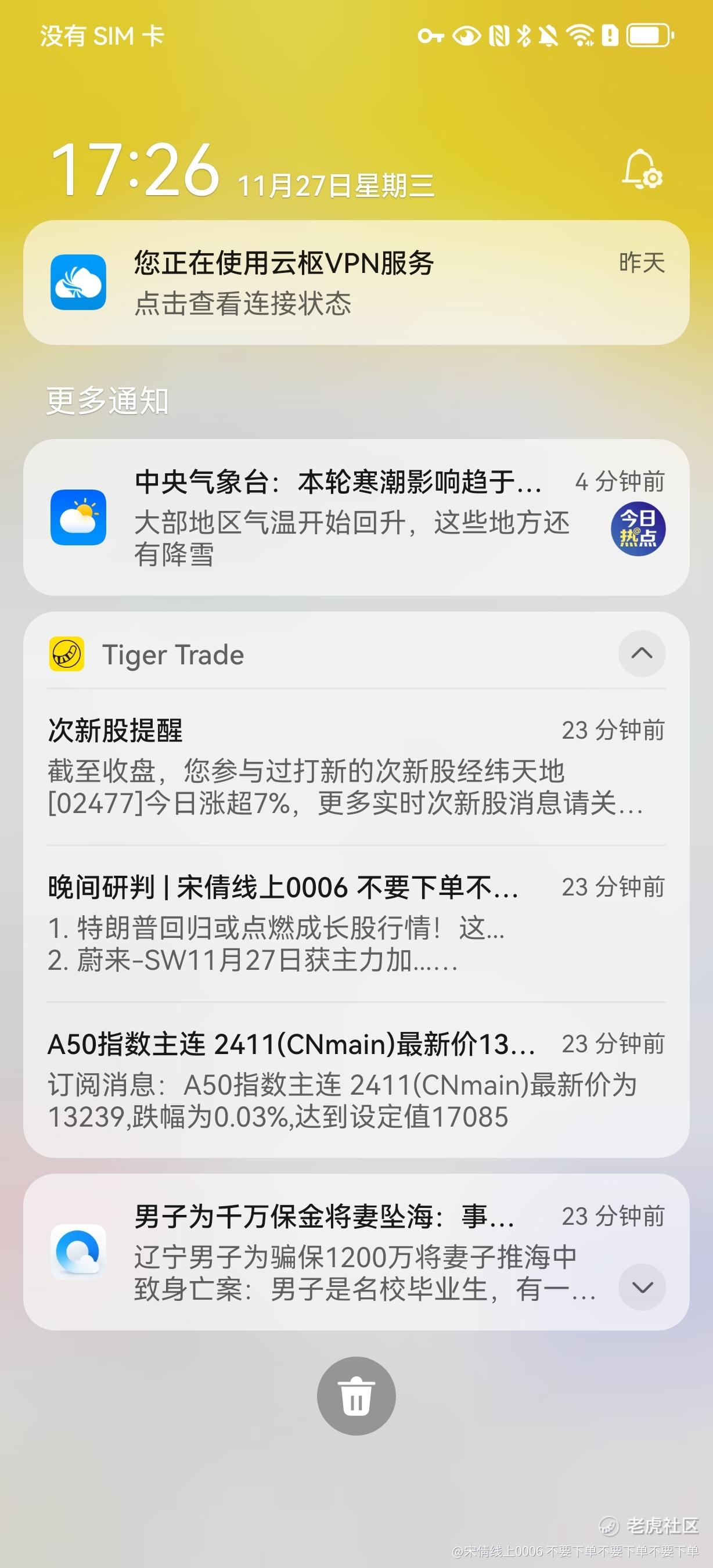This screenshot has height=1568, width=713.
Task: Collapse the Tiger Trade notification group
Action: [x=642, y=654]
